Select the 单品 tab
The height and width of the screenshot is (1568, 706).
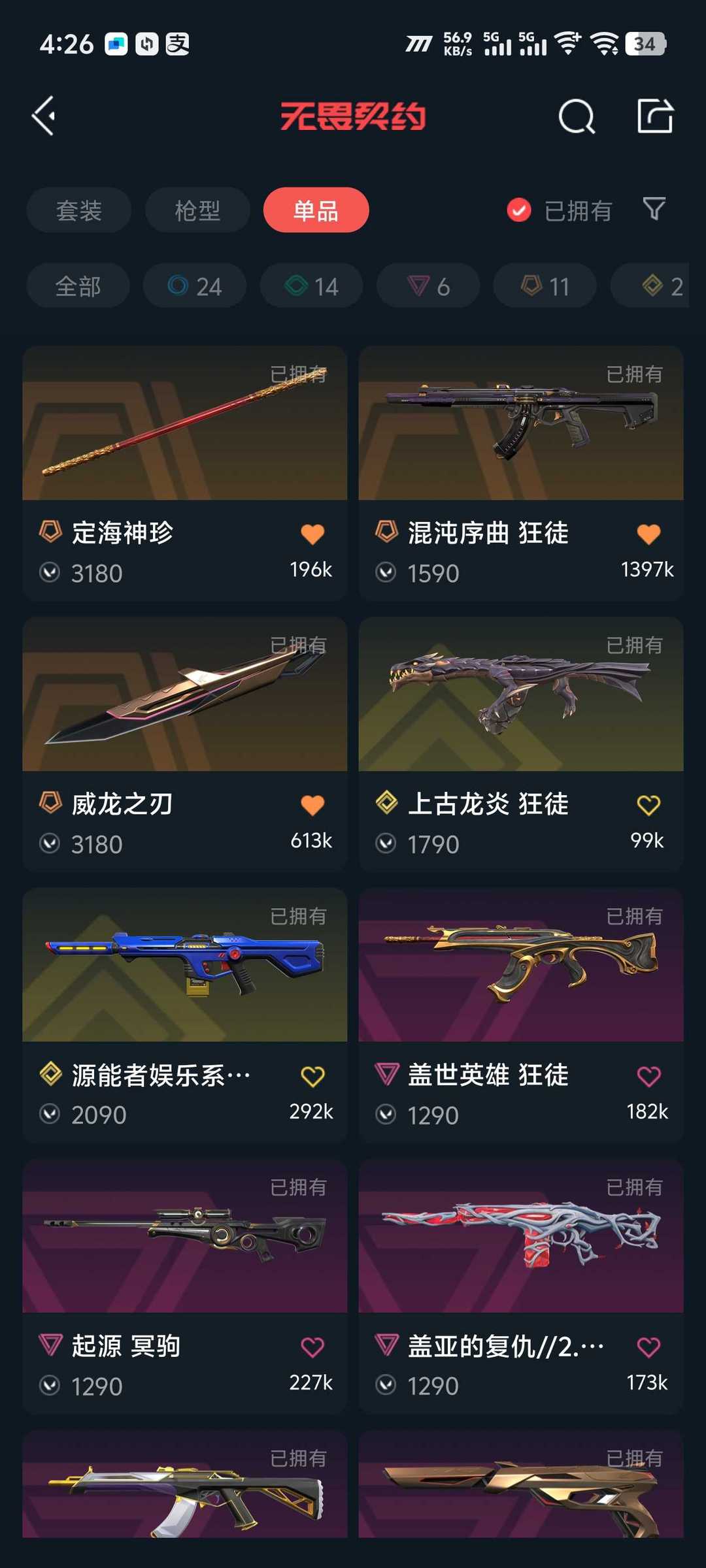pos(316,210)
